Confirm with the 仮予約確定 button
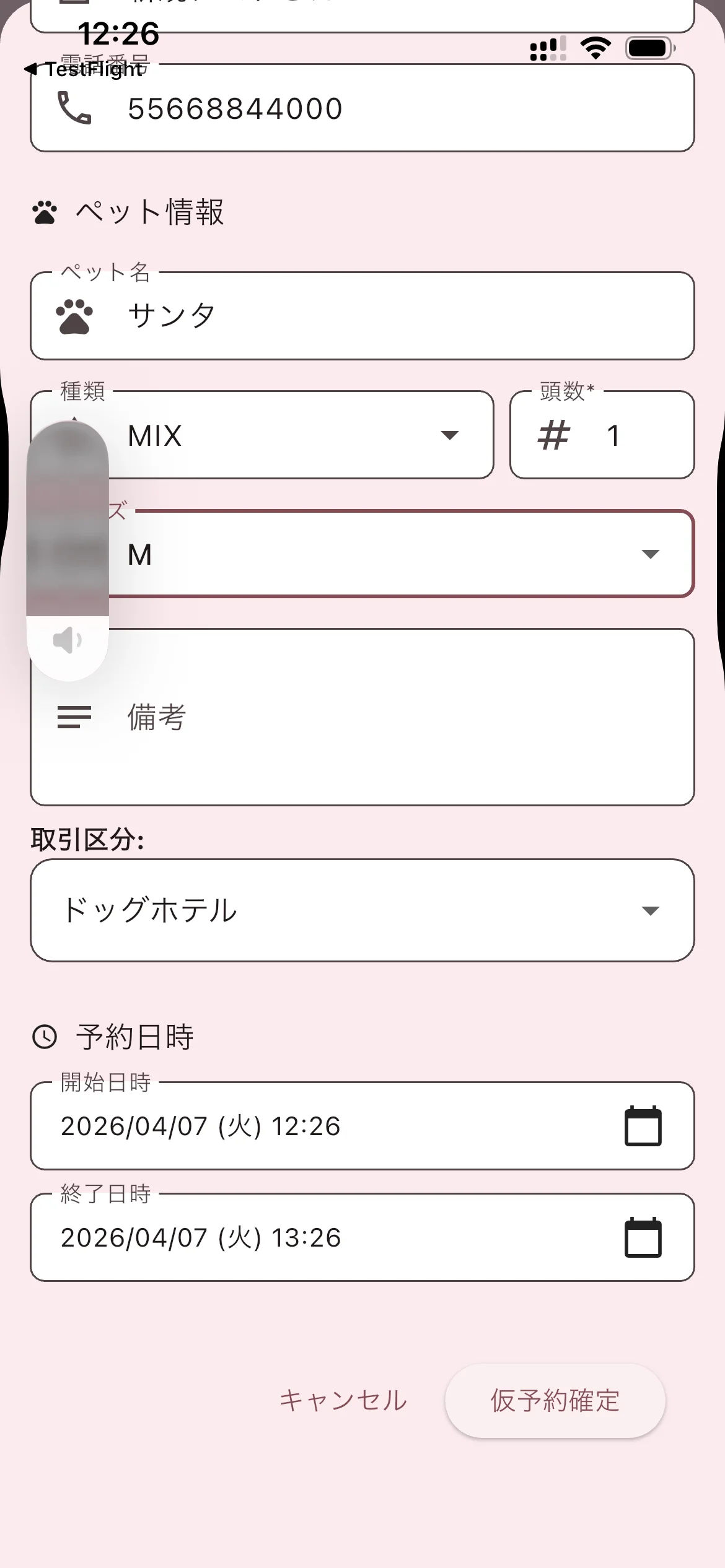Image resolution: width=725 pixels, height=1568 pixels. (x=555, y=1400)
